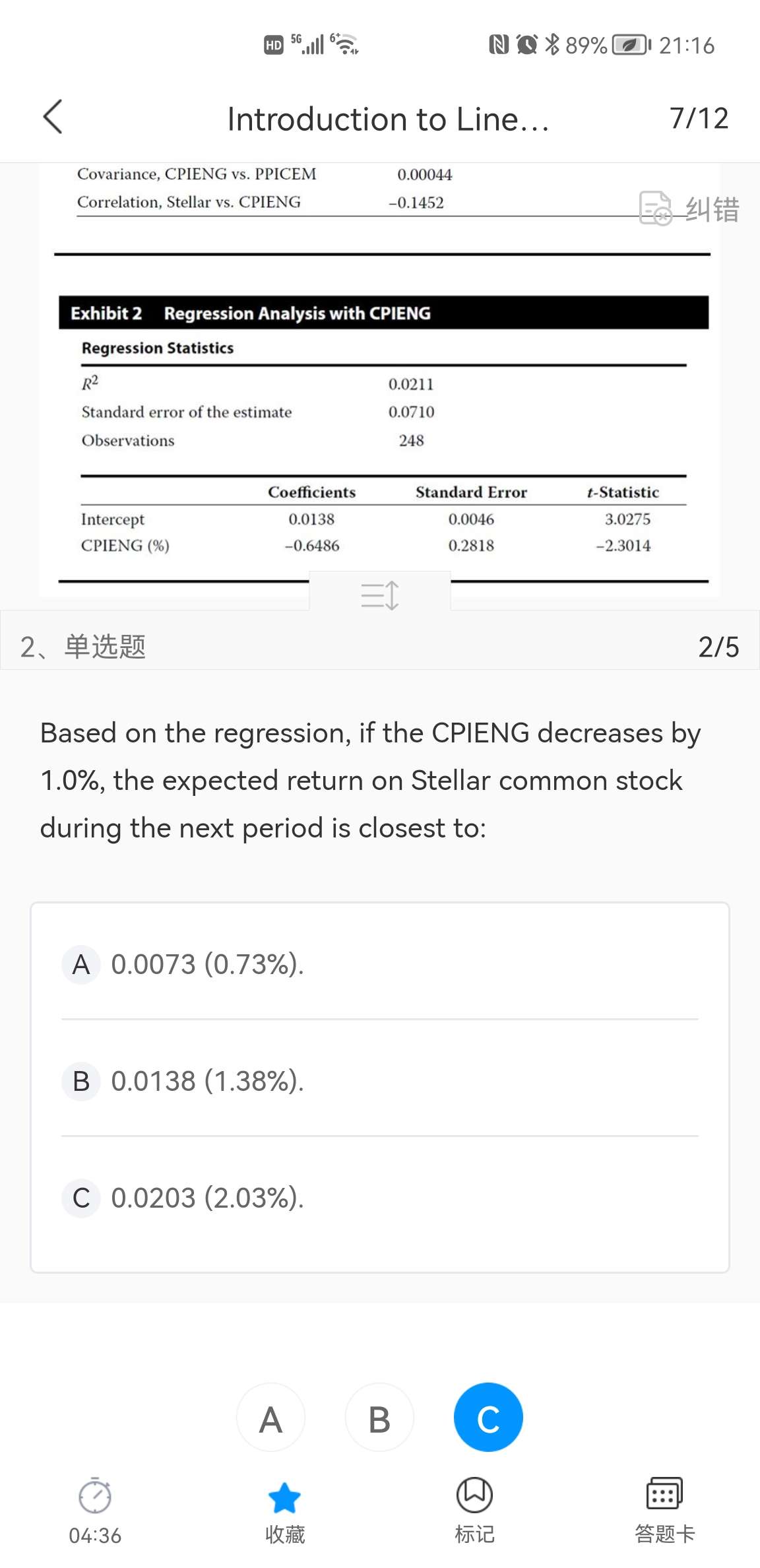Choose answer button B at bottom

(379, 1418)
